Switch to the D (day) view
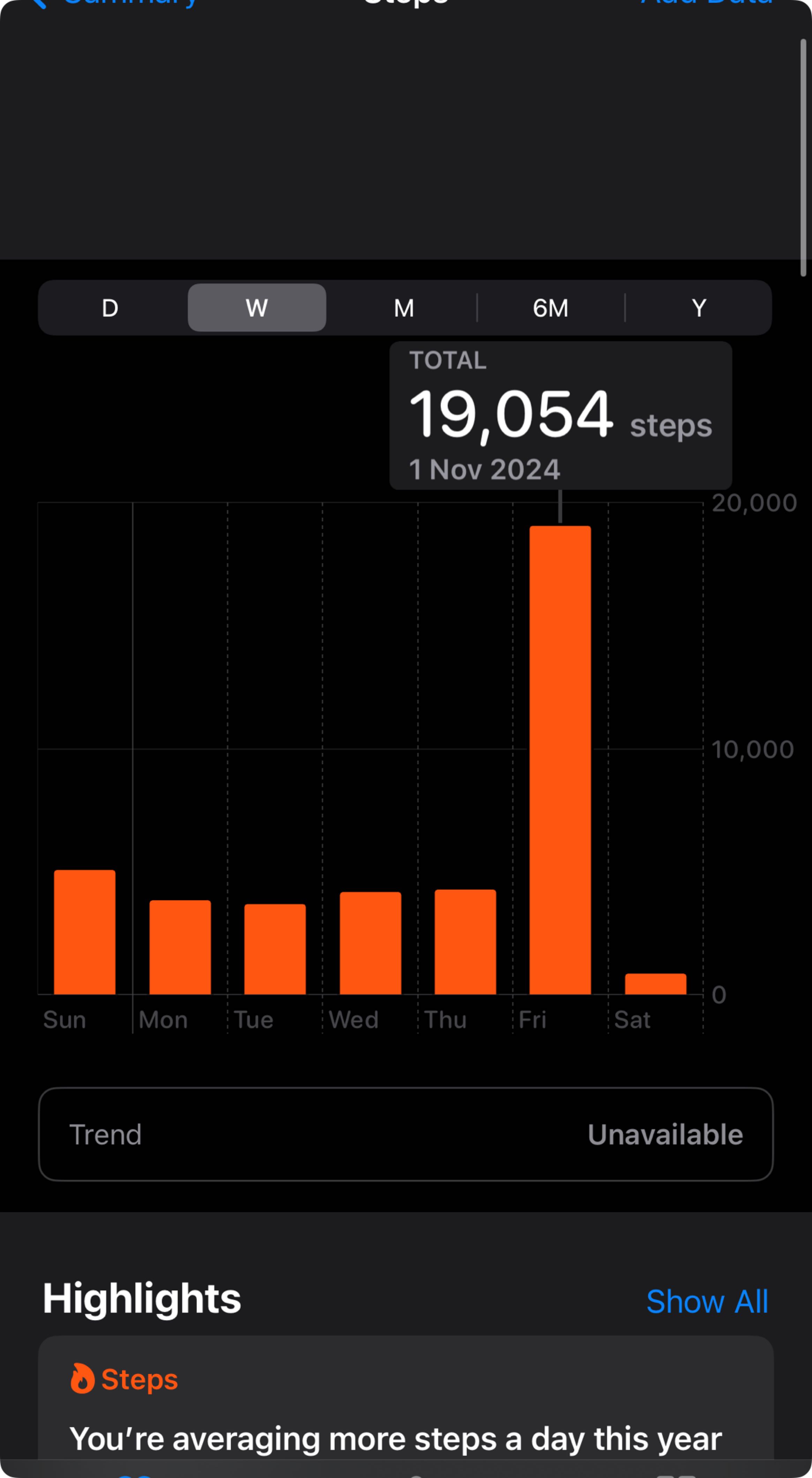 click(x=110, y=308)
